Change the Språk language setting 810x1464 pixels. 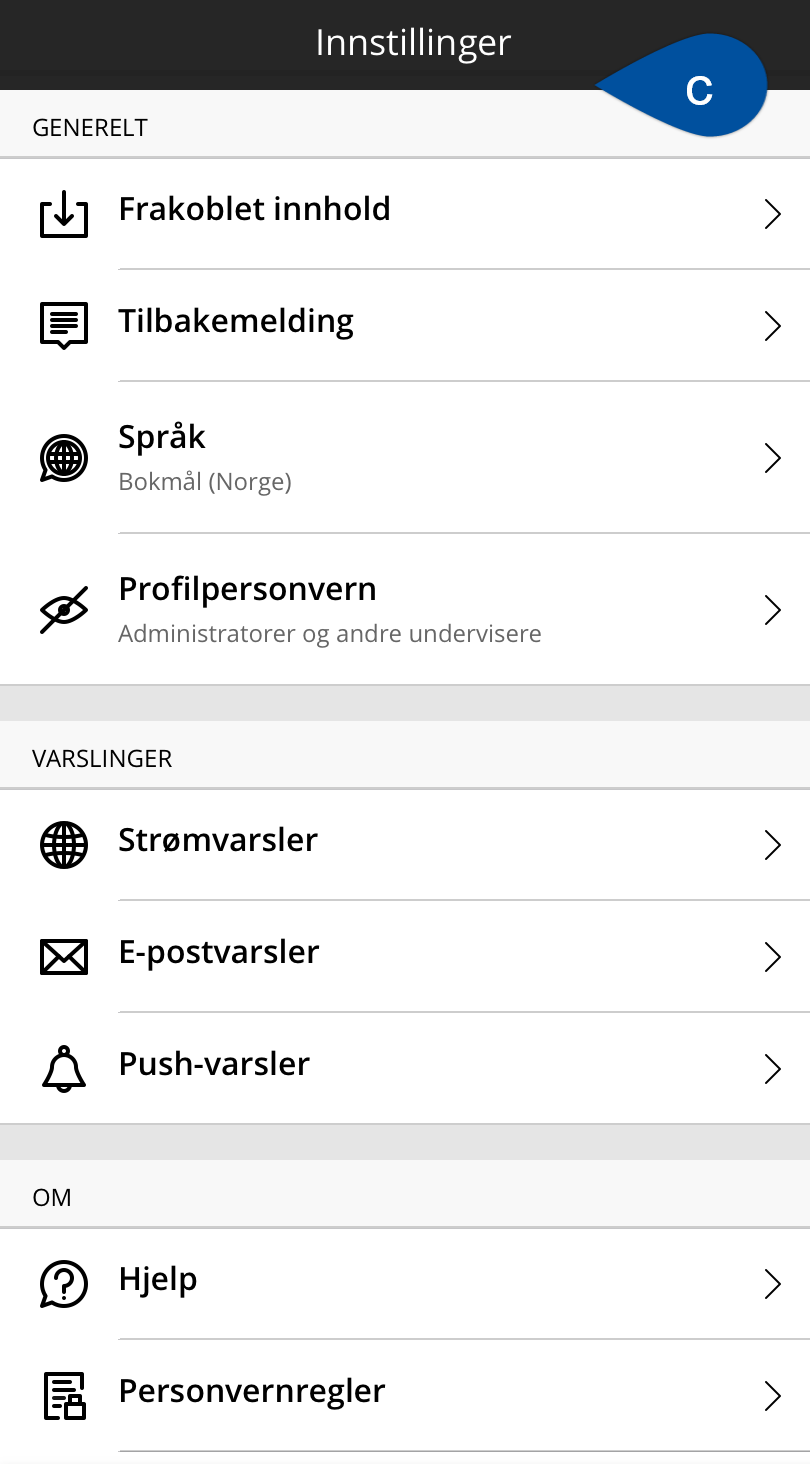pos(405,457)
